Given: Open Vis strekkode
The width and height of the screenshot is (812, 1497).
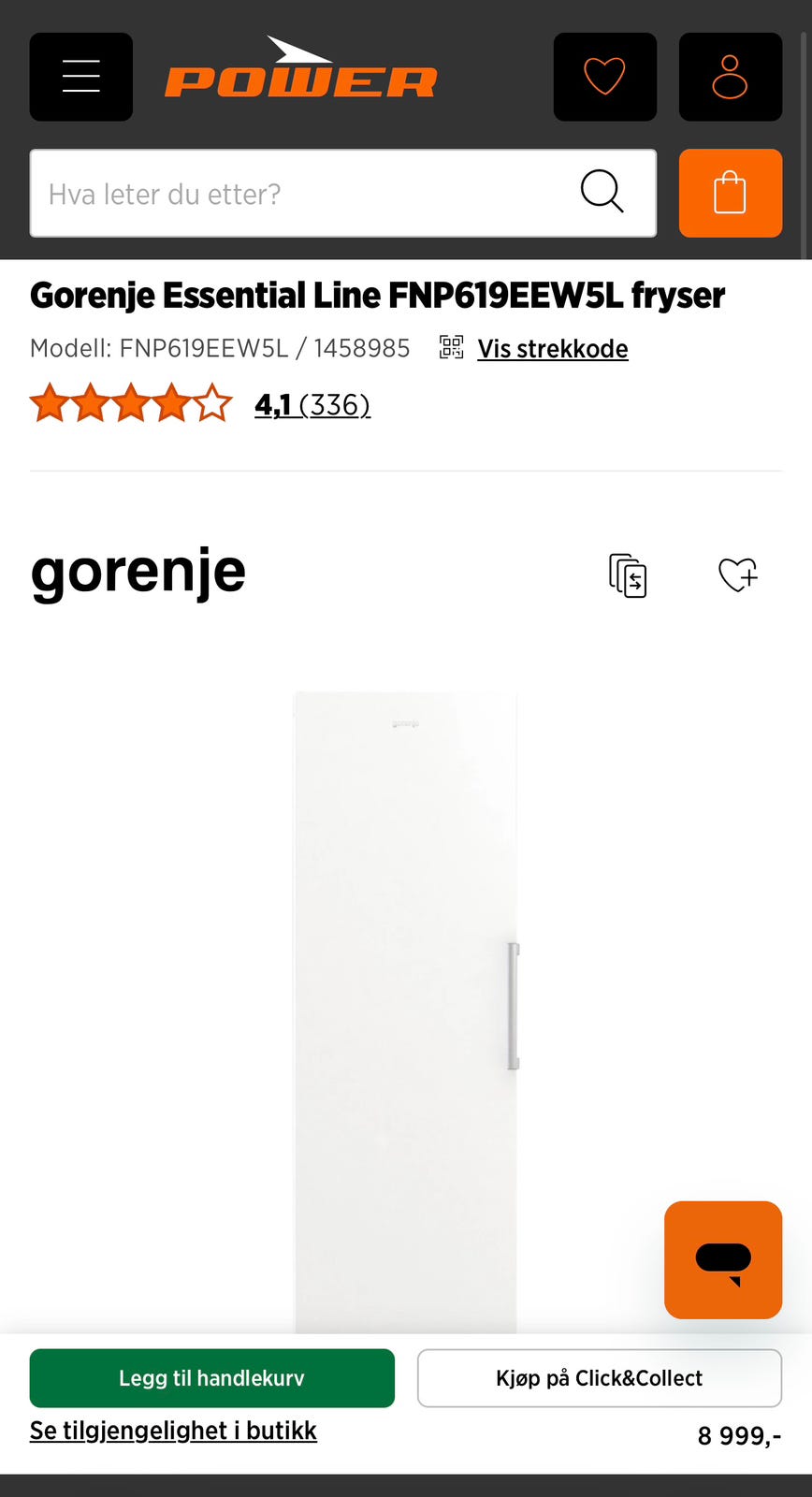Looking at the screenshot, I should click(x=552, y=348).
